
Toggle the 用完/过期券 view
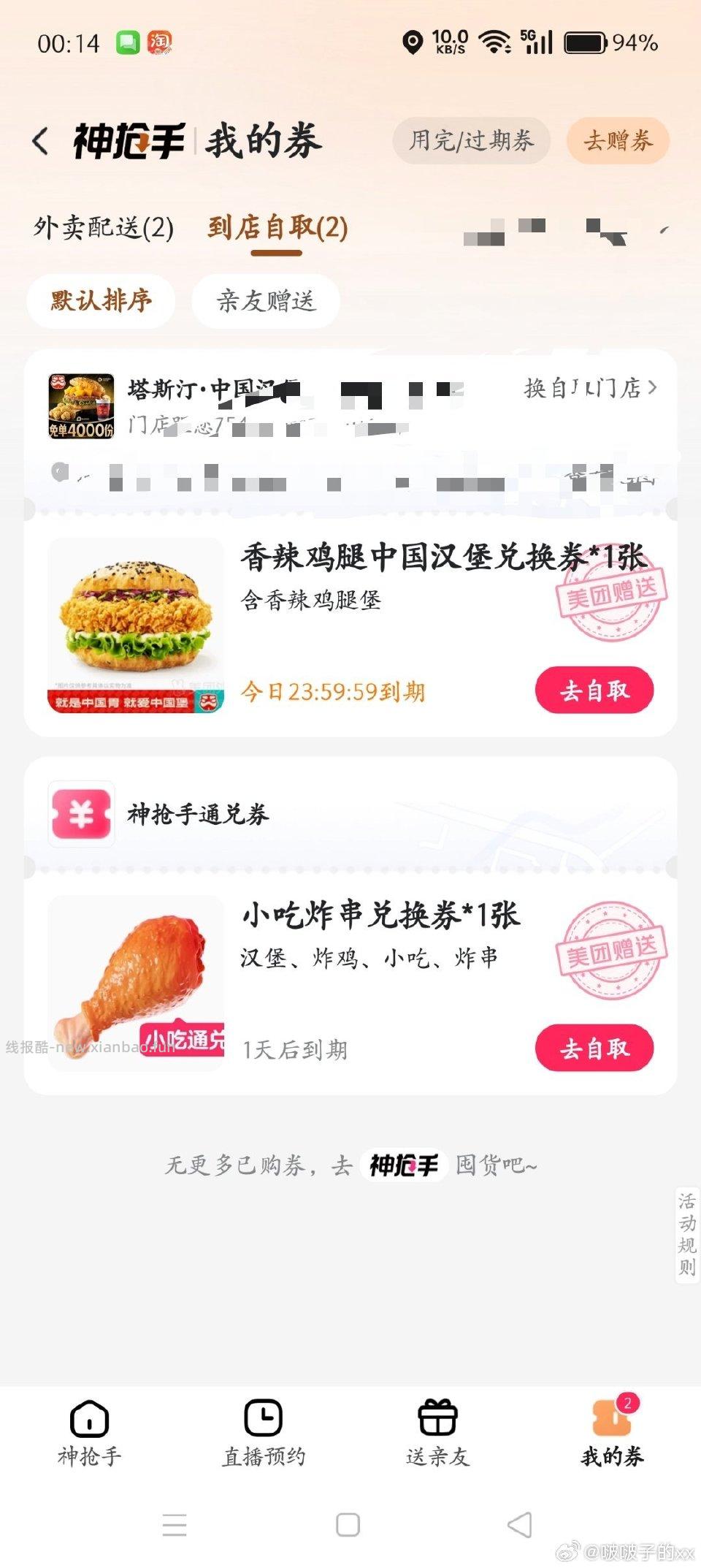click(471, 141)
